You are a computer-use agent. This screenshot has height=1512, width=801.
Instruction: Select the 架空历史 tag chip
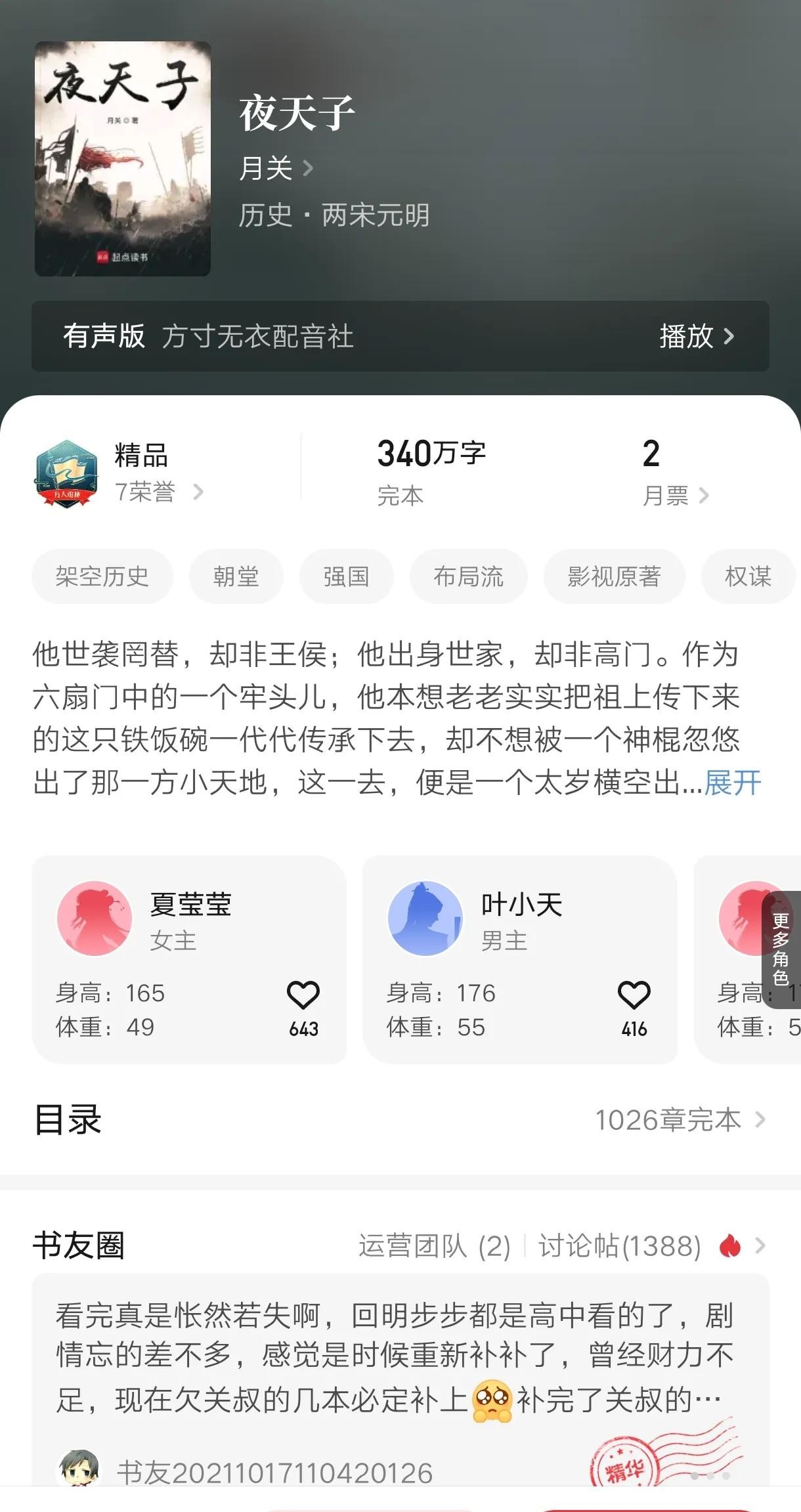(102, 576)
